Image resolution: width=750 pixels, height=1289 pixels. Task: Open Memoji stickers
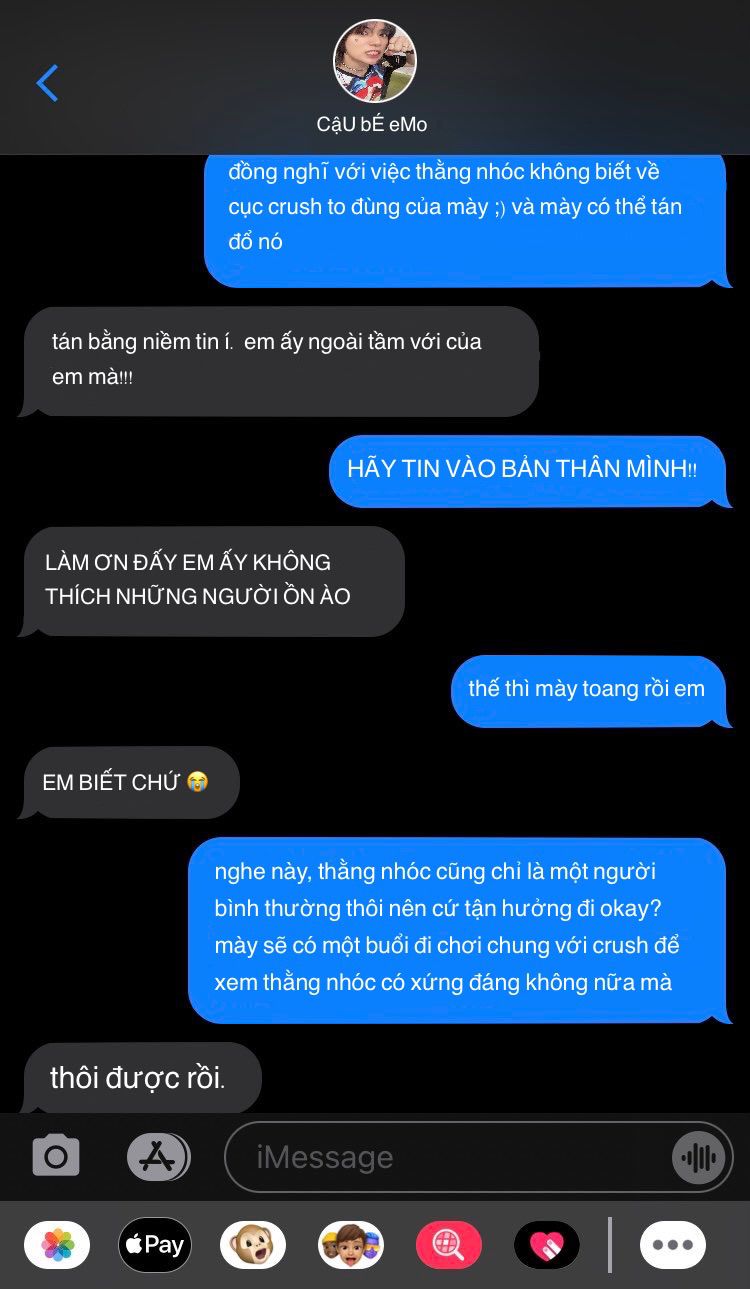click(351, 1245)
